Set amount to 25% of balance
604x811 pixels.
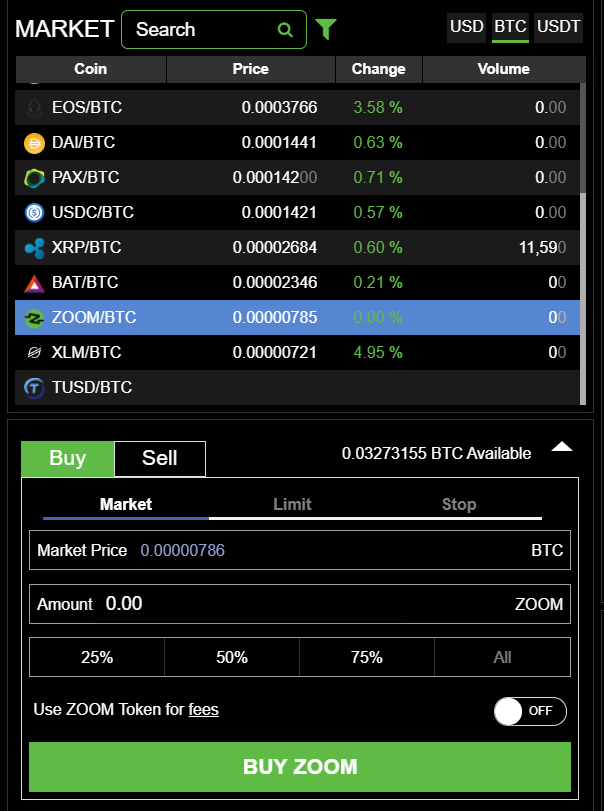[x=97, y=657]
